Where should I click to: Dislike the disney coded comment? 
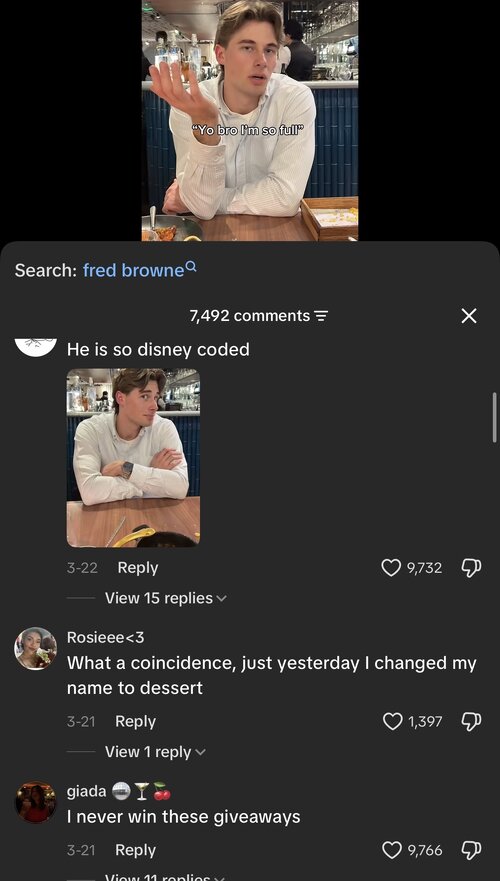coord(471,568)
